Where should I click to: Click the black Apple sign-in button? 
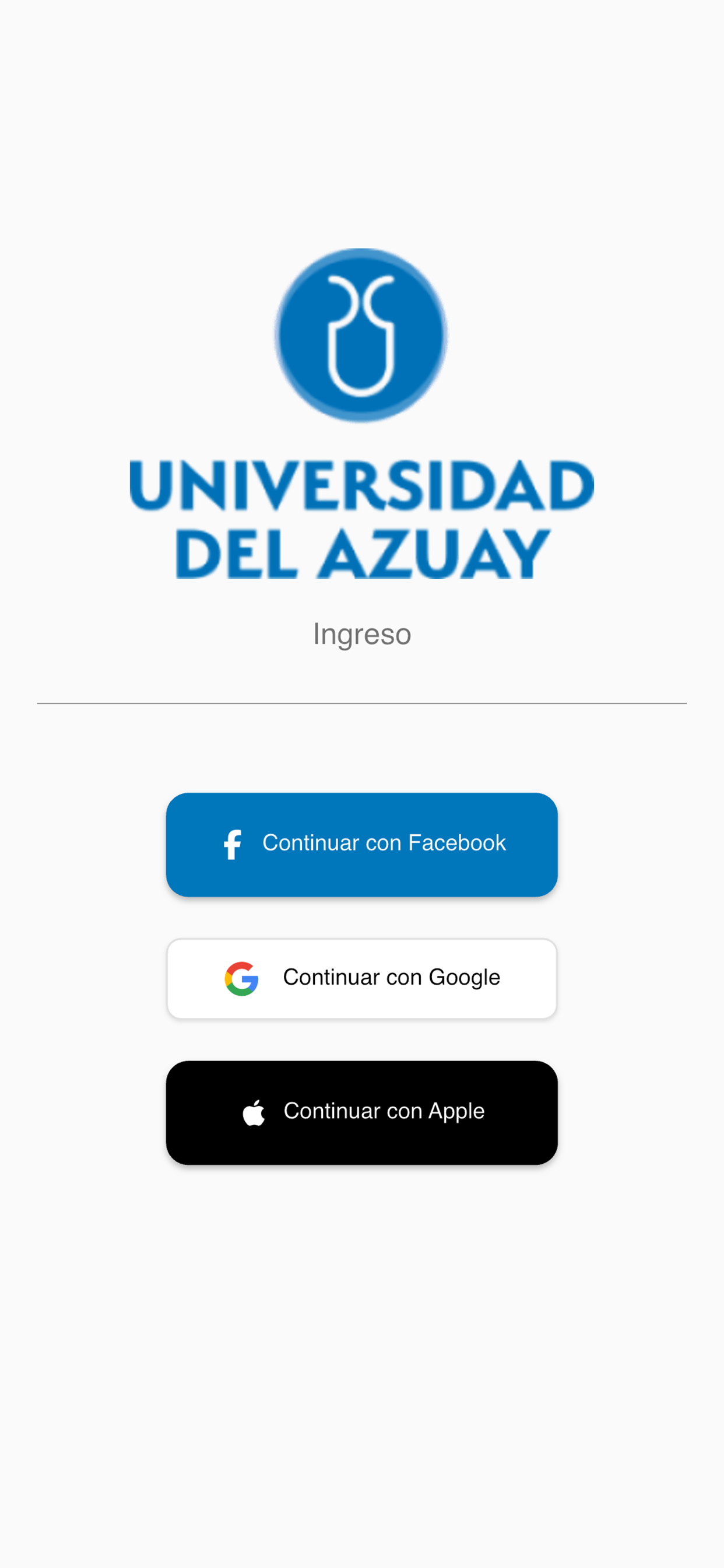pos(362,1111)
